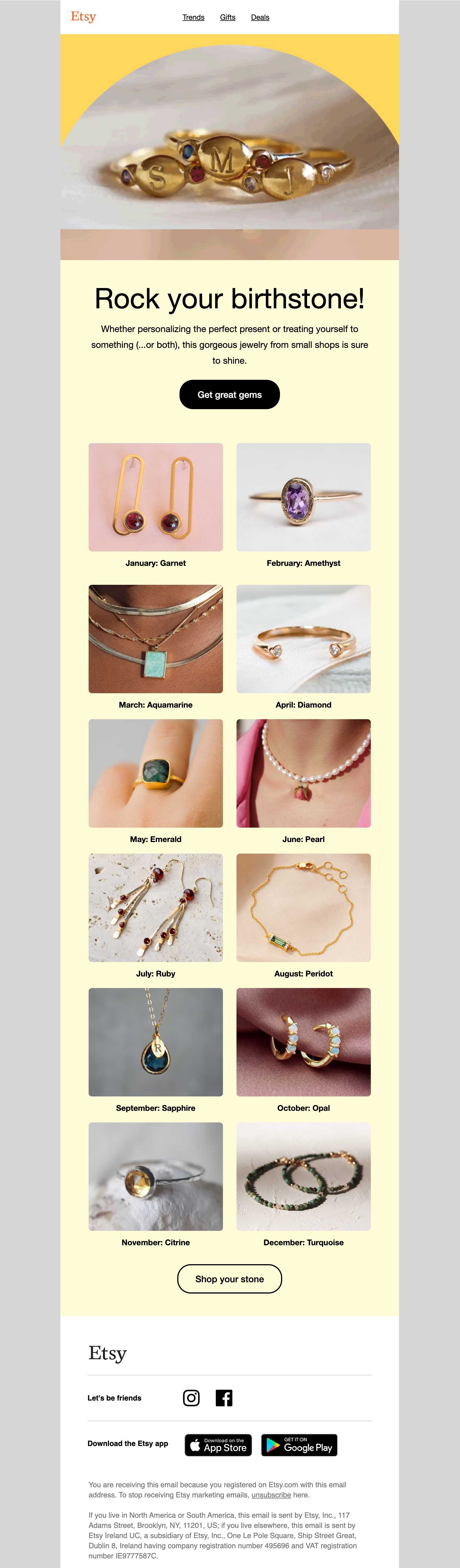Screen dimensions: 460x1568
Task: Tap the Shop your stone button
Action: (229, 1279)
